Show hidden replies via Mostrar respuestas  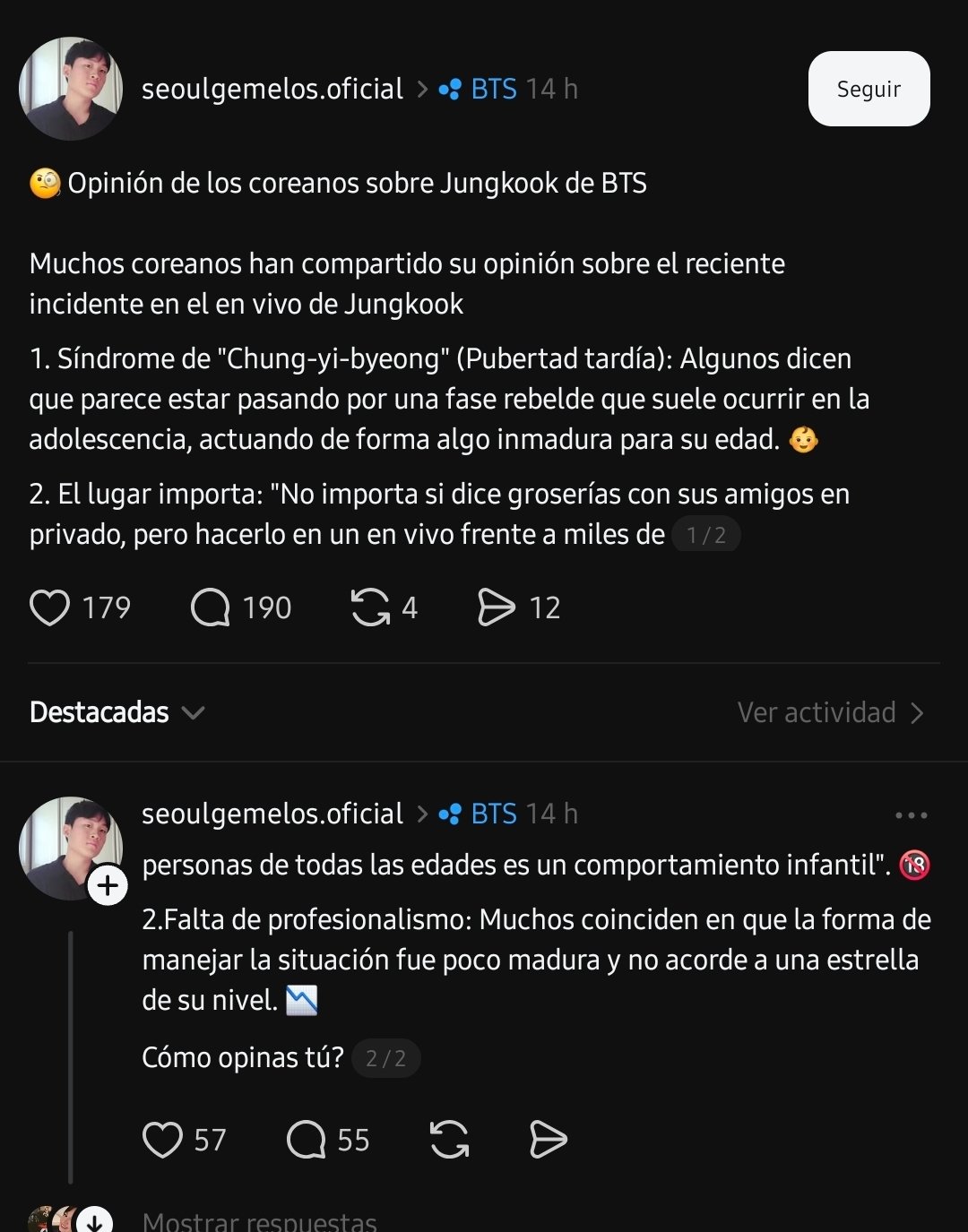click(x=260, y=1221)
